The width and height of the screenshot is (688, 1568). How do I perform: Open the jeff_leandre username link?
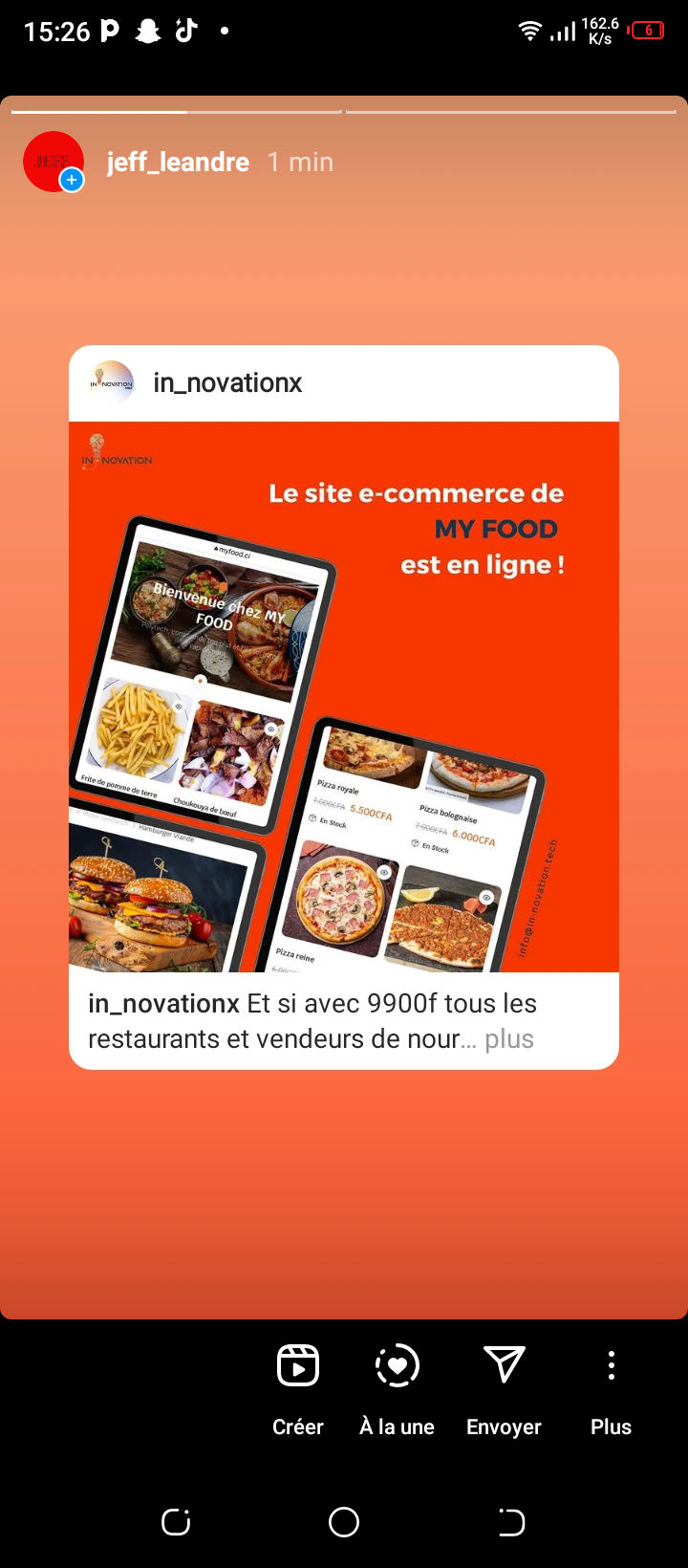pos(178,163)
